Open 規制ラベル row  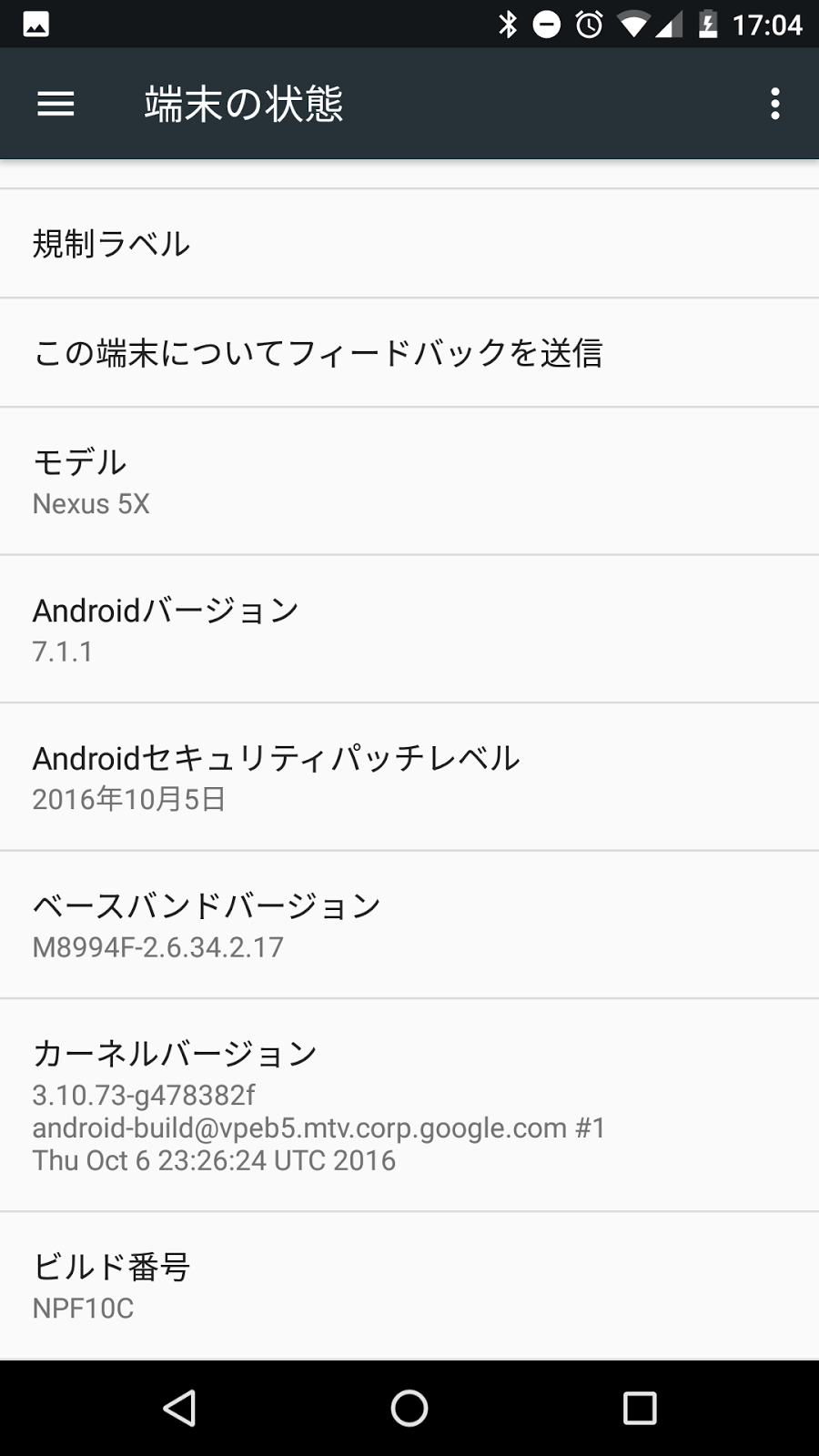(409, 244)
